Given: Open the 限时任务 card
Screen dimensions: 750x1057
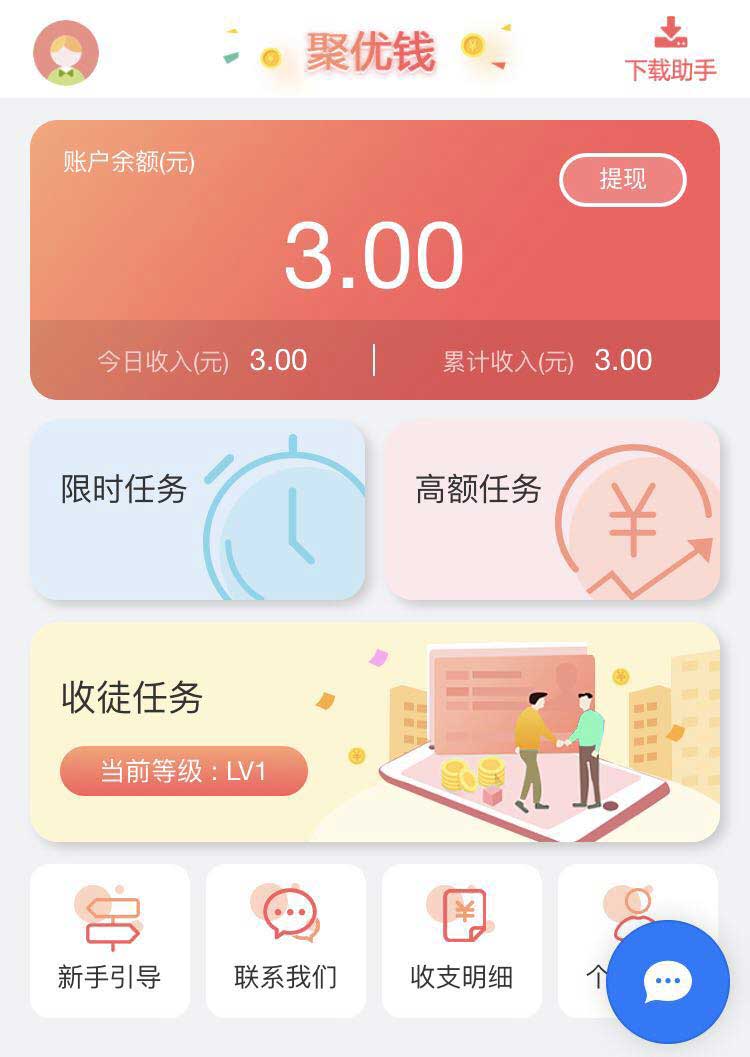Looking at the screenshot, I should [x=197, y=510].
